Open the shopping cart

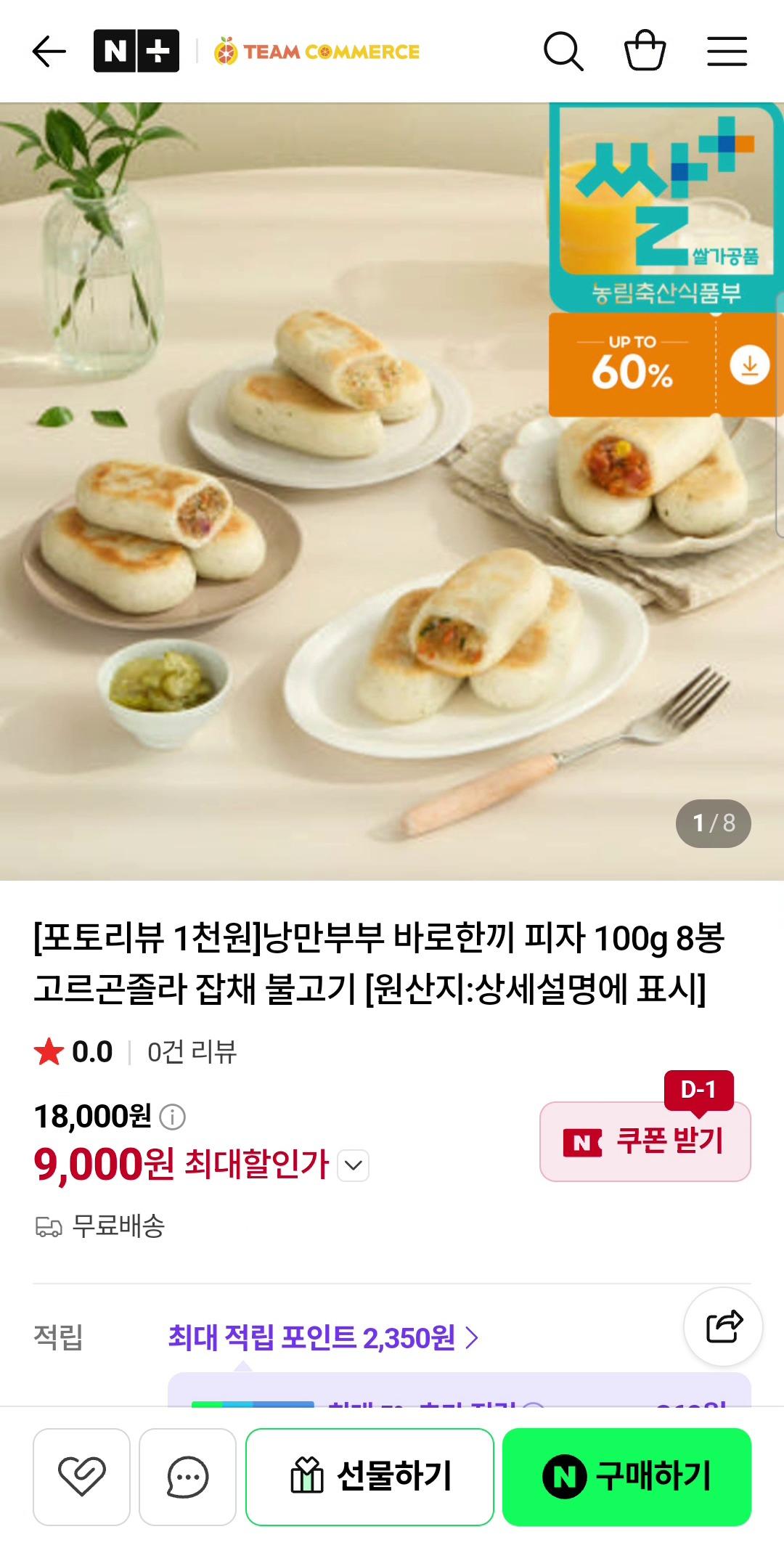click(x=645, y=51)
